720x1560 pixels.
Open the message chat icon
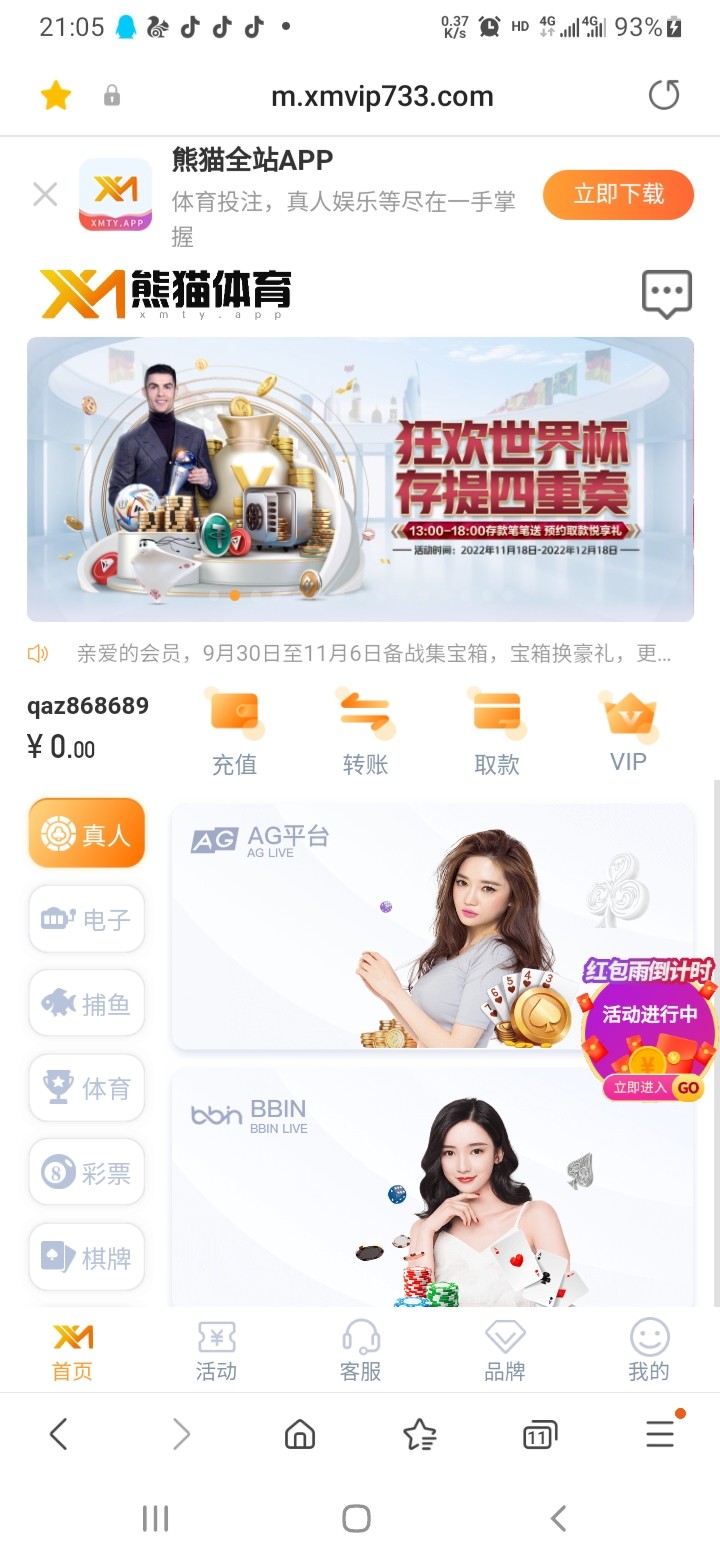(x=666, y=295)
